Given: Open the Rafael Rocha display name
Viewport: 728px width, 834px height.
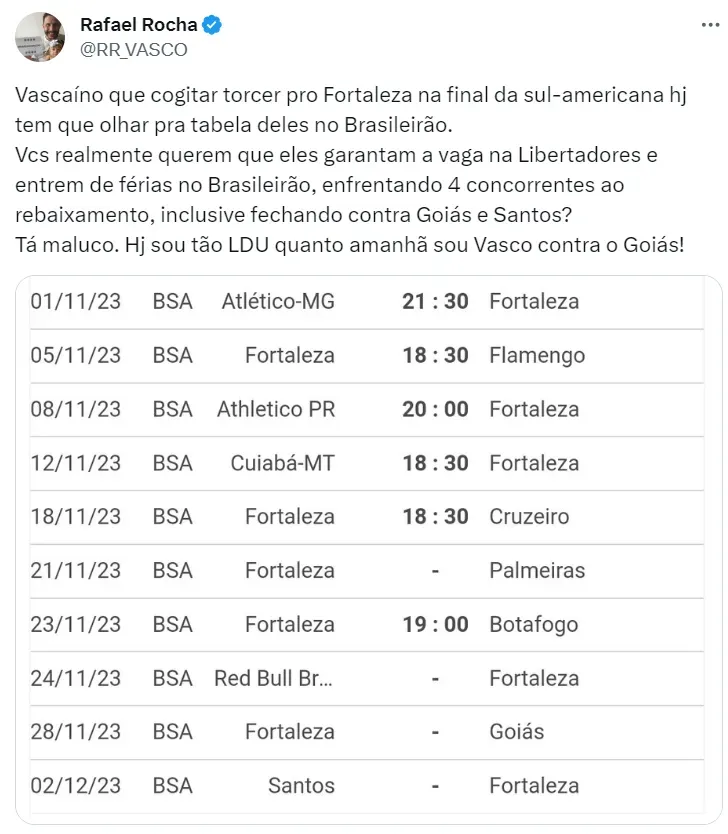Looking at the screenshot, I should coord(137,25).
